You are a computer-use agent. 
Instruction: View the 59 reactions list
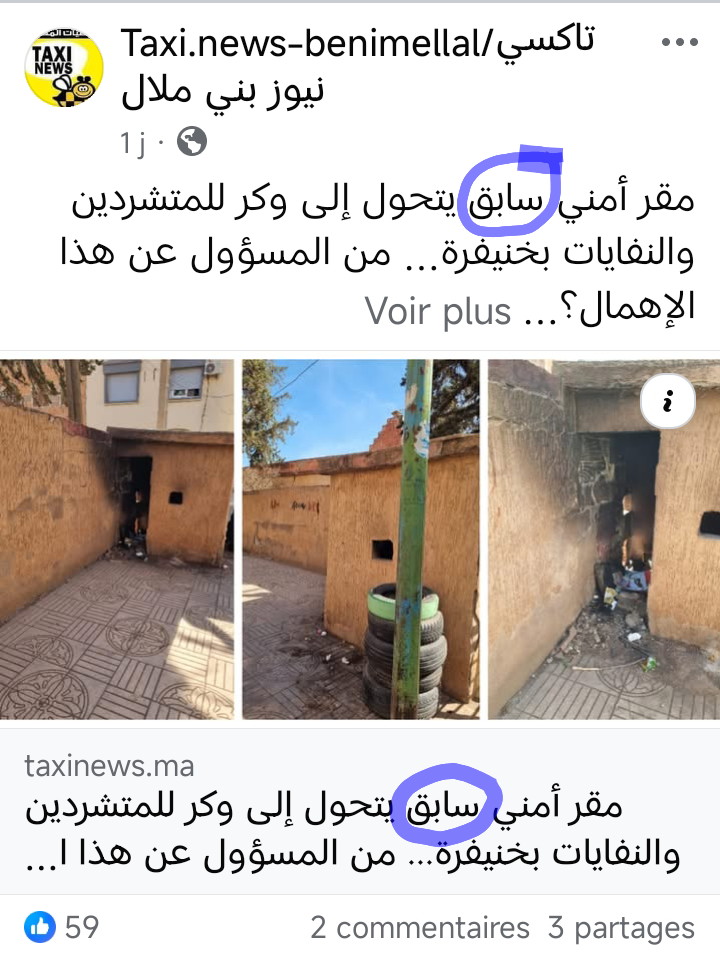[64, 926]
